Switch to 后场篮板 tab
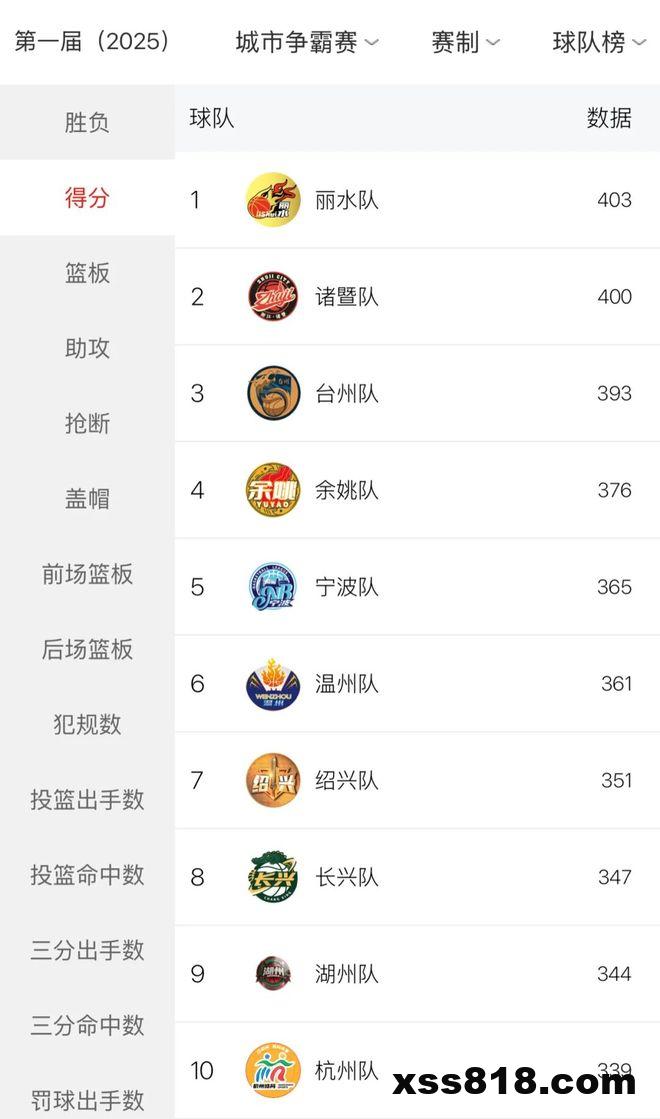Image resolution: width=660 pixels, height=1119 pixels. pos(87,650)
